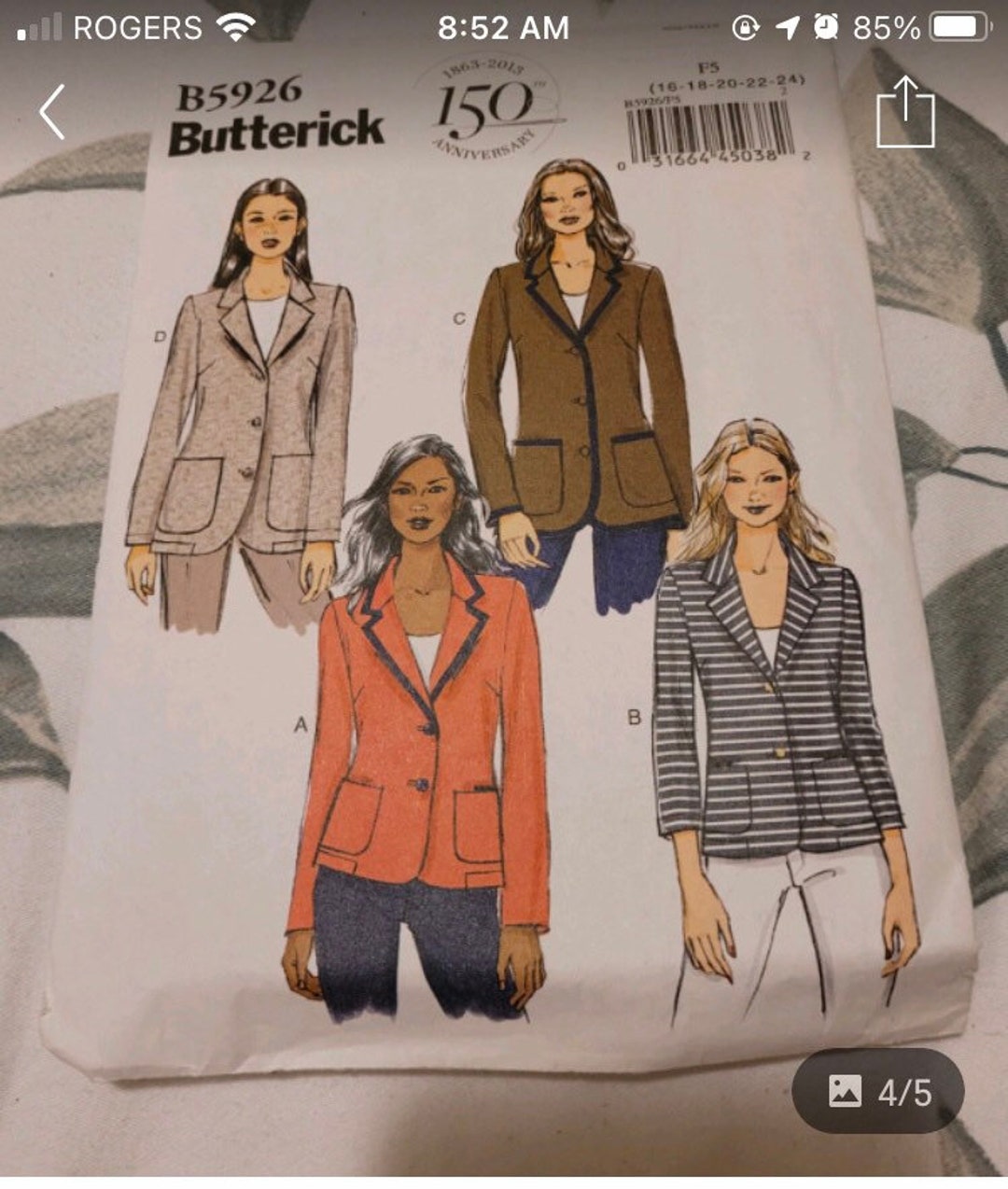
Task: Open the 4/5 photo gallery counter
Action: 878,1091
